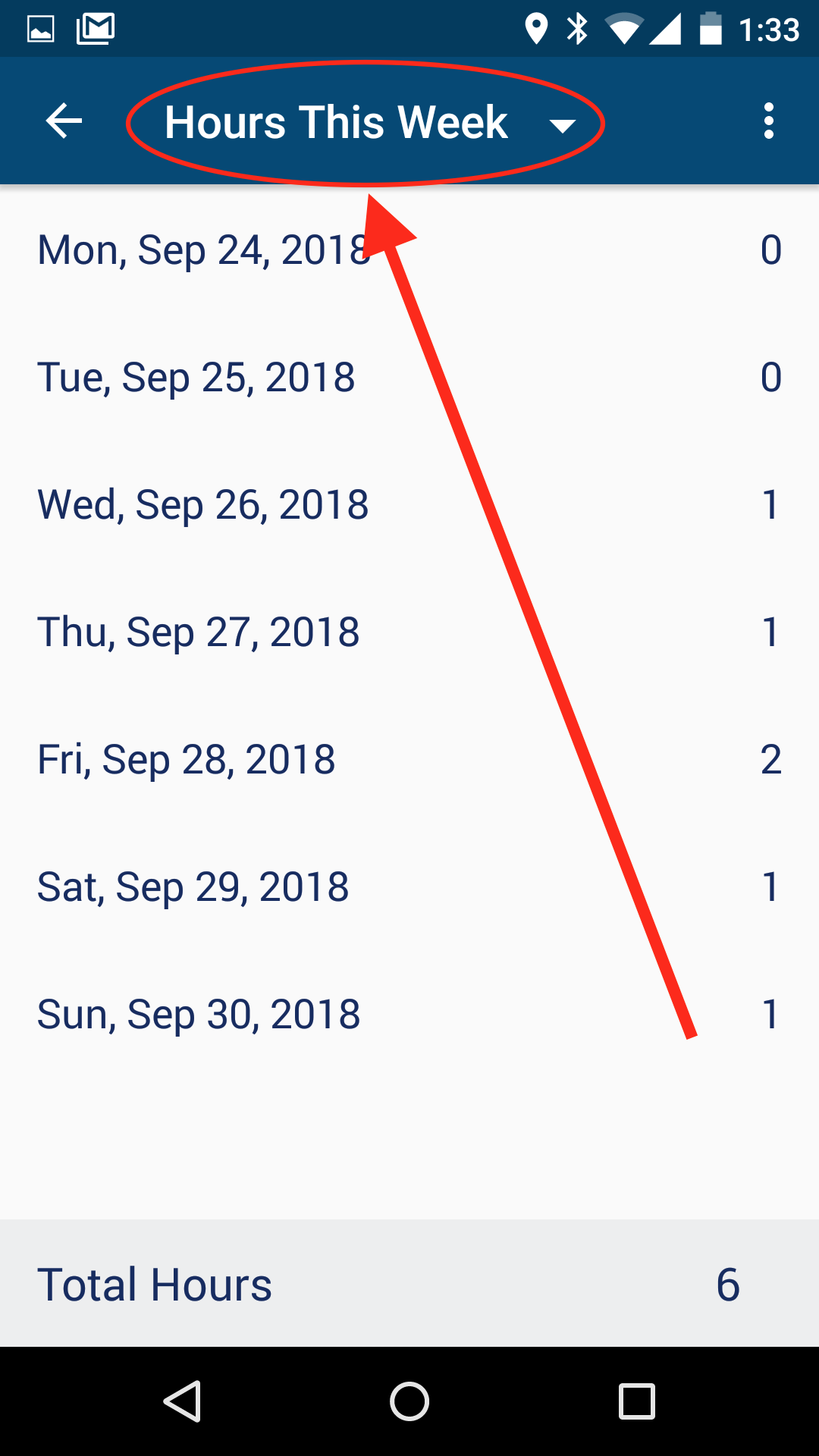This screenshot has width=819, height=1456.
Task: Tap the system home button
Action: point(409,1401)
